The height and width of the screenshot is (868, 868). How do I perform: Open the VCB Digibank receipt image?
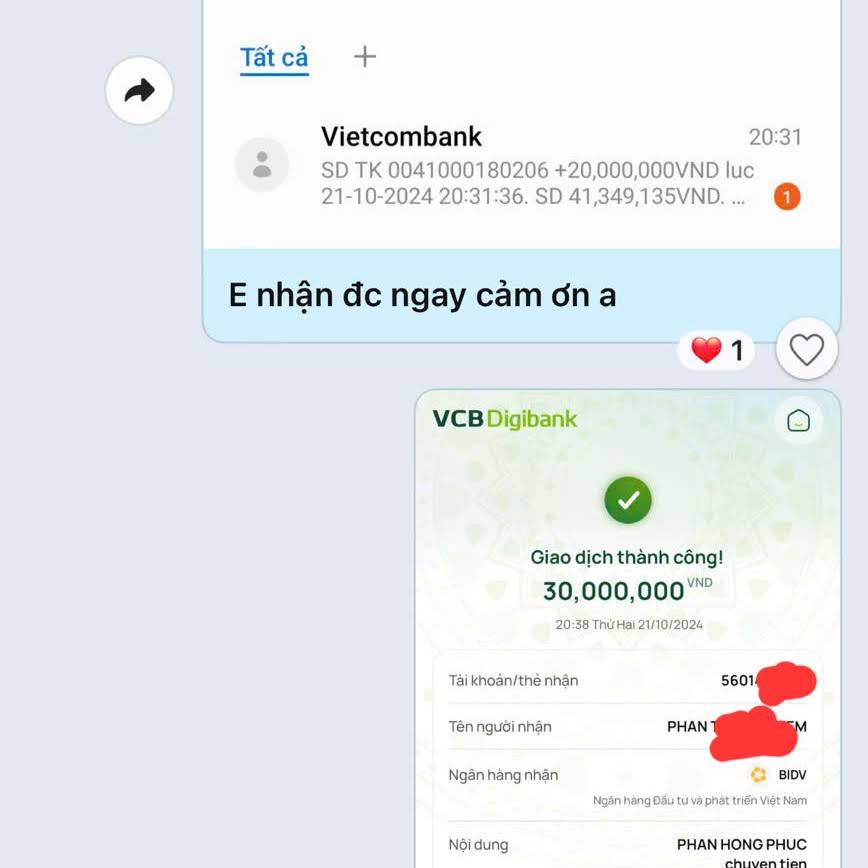(x=627, y=630)
